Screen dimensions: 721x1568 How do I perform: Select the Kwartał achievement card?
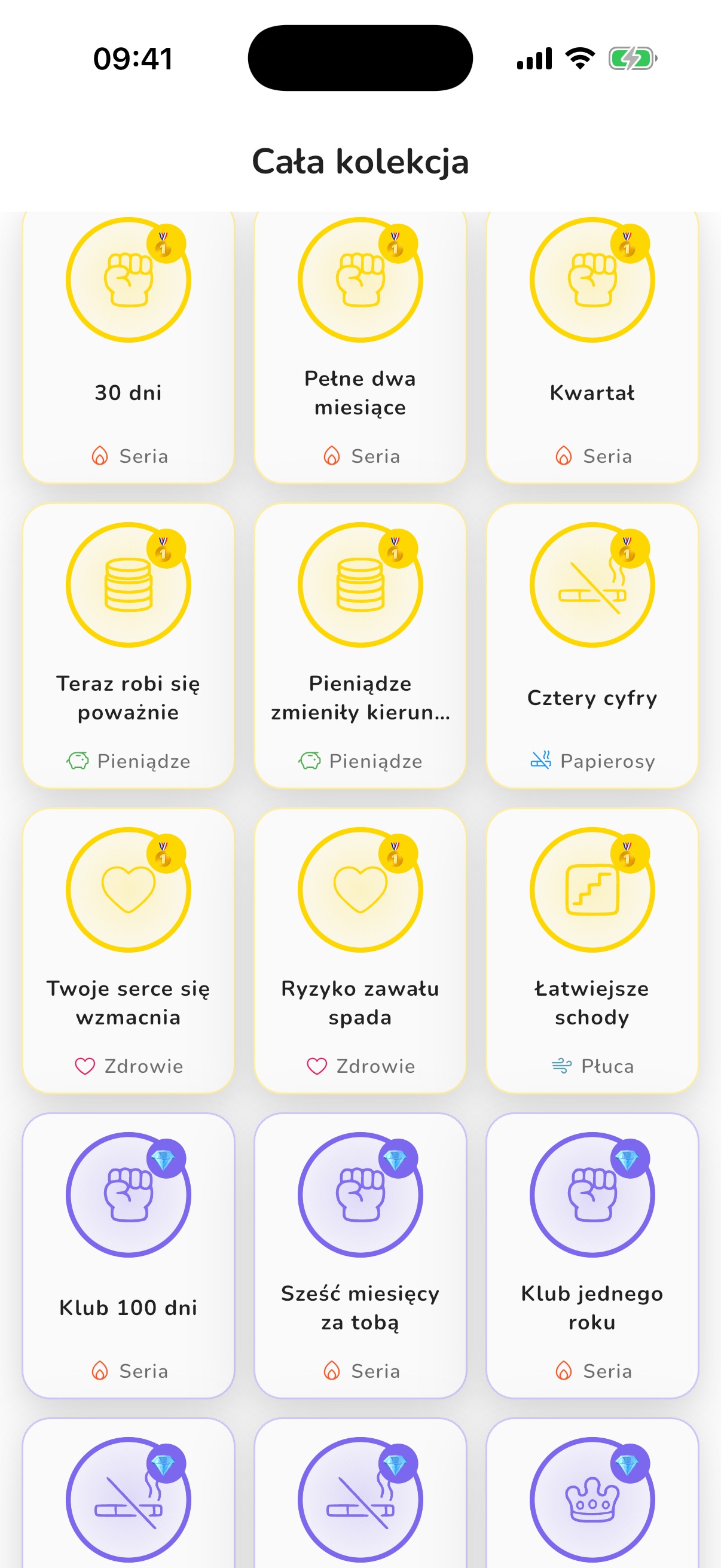click(592, 346)
